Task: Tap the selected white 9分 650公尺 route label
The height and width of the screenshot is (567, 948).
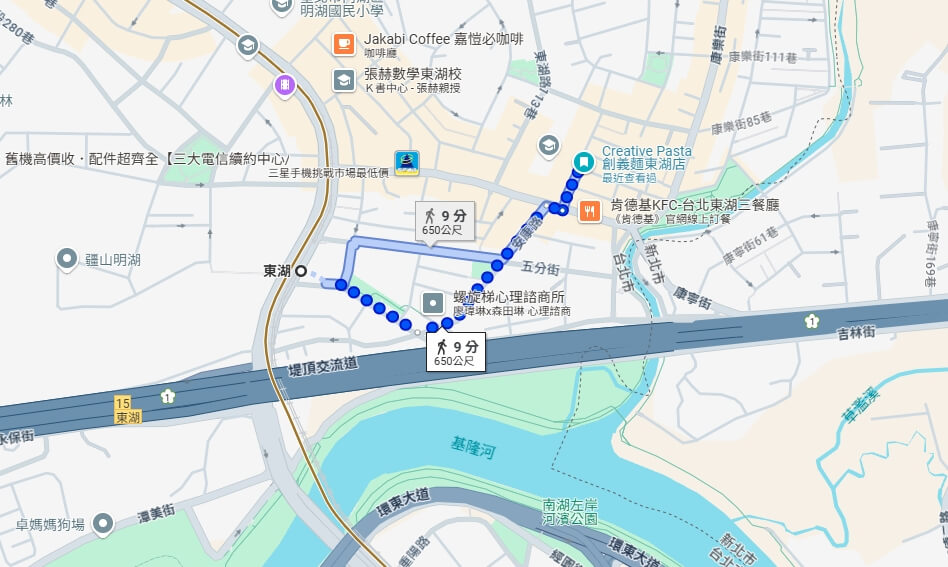Action: point(456,352)
